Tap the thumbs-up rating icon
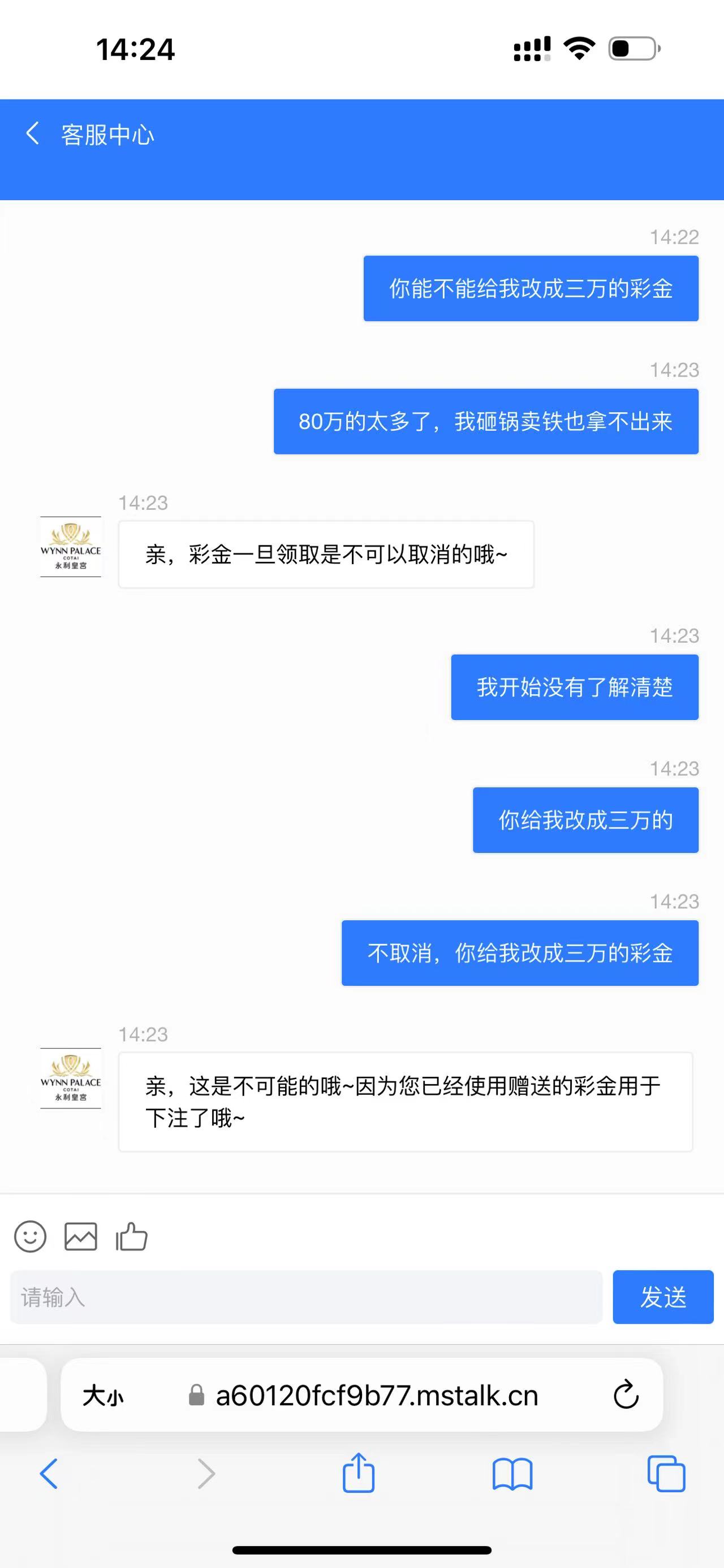The width and height of the screenshot is (724, 1568). 132,1237
